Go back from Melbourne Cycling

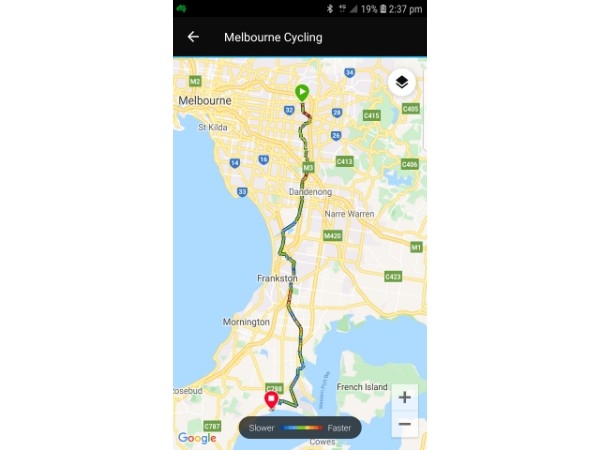pos(193,37)
